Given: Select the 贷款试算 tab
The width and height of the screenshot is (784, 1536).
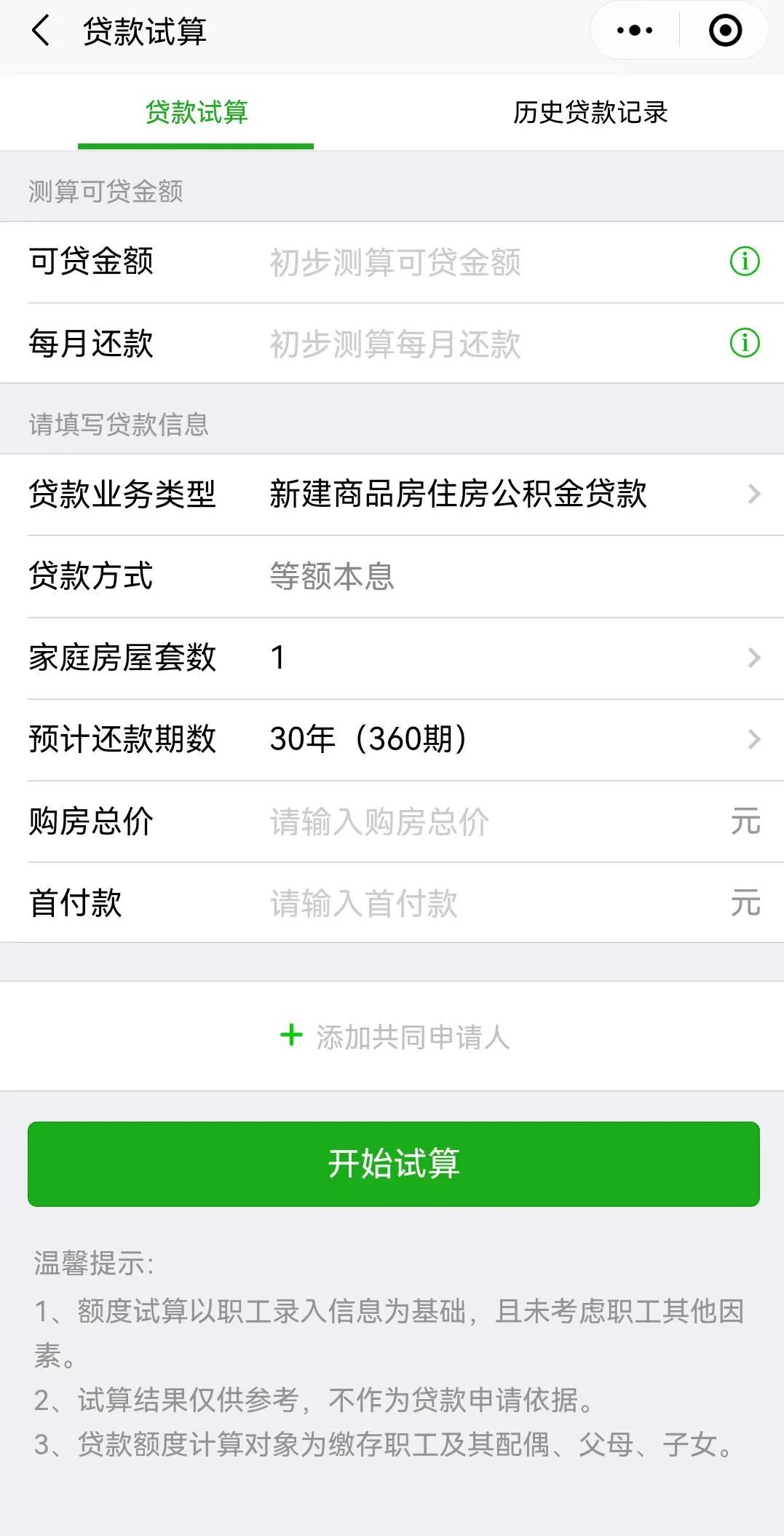Looking at the screenshot, I should 196,112.
